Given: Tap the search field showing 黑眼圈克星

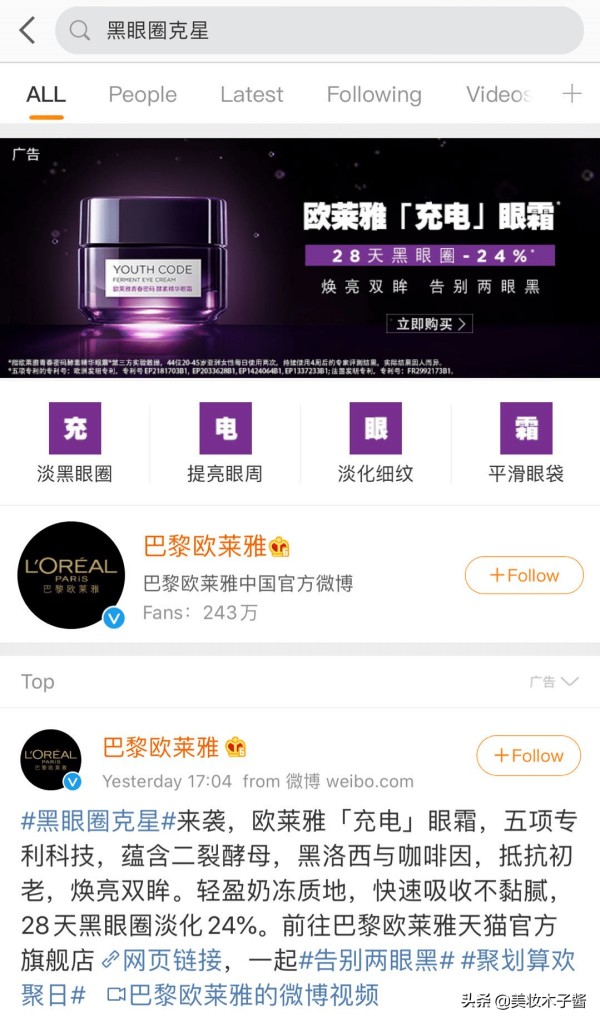Looking at the screenshot, I should (320, 31).
